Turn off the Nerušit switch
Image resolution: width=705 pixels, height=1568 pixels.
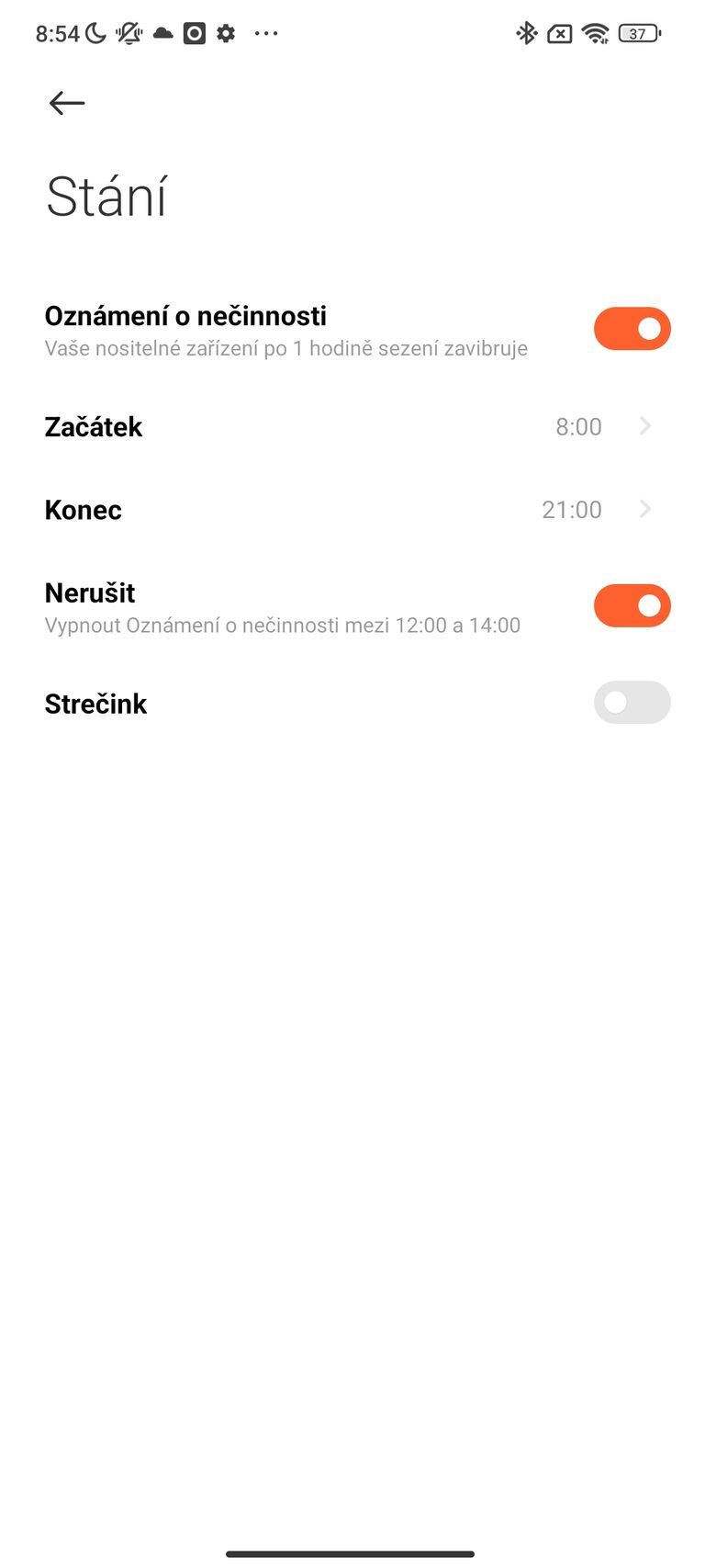(632, 604)
